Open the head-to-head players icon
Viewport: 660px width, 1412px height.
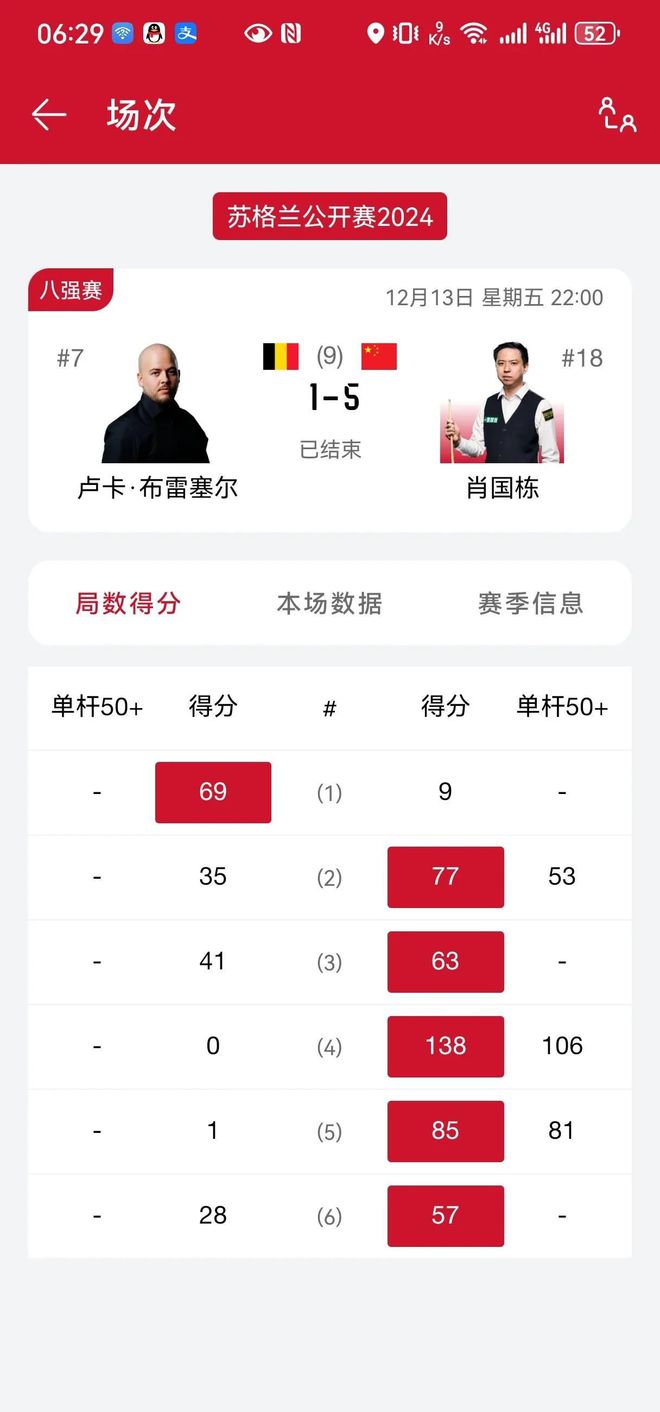pos(617,115)
